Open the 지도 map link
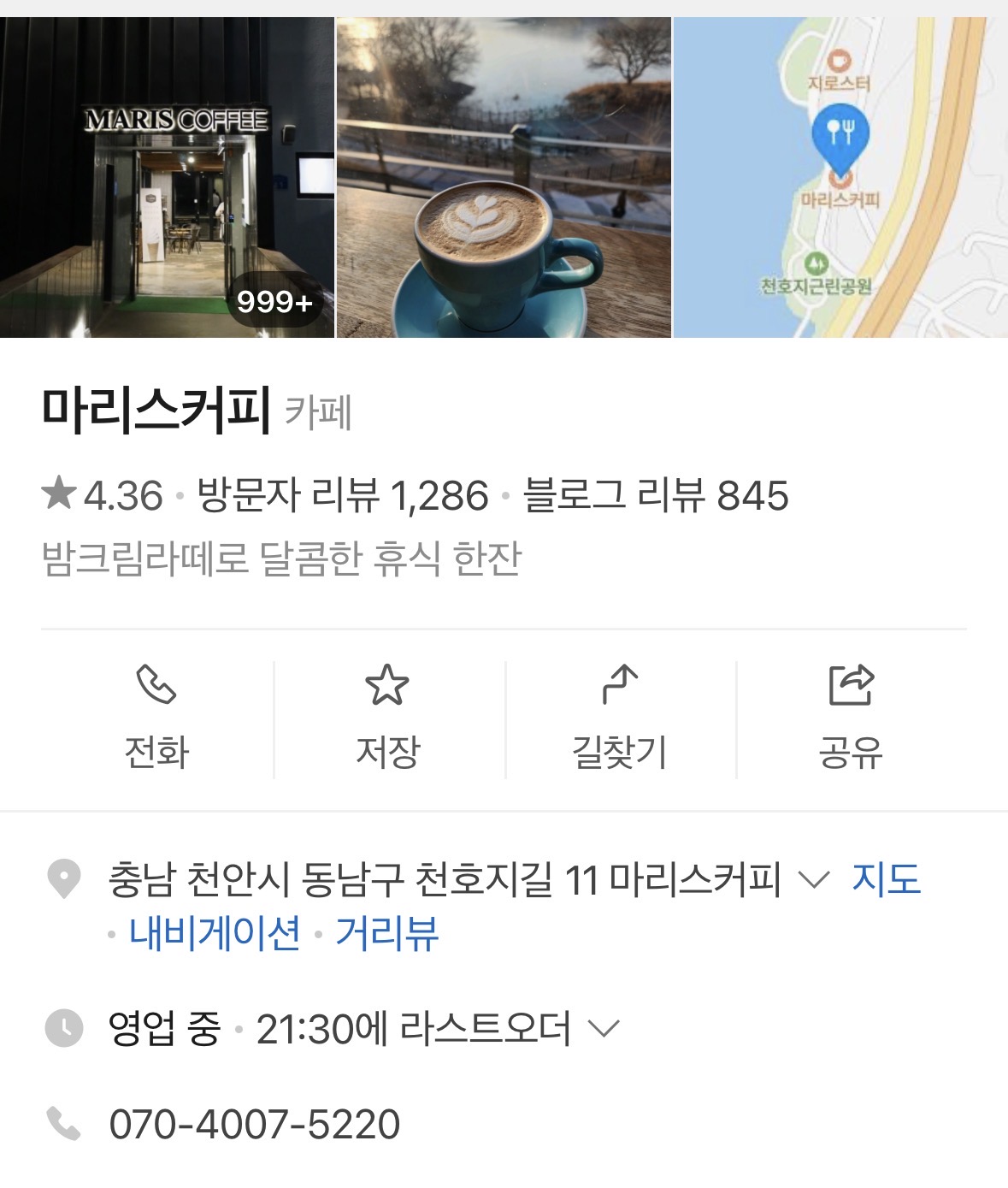This screenshot has width=1008, height=1188. point(886,879)
